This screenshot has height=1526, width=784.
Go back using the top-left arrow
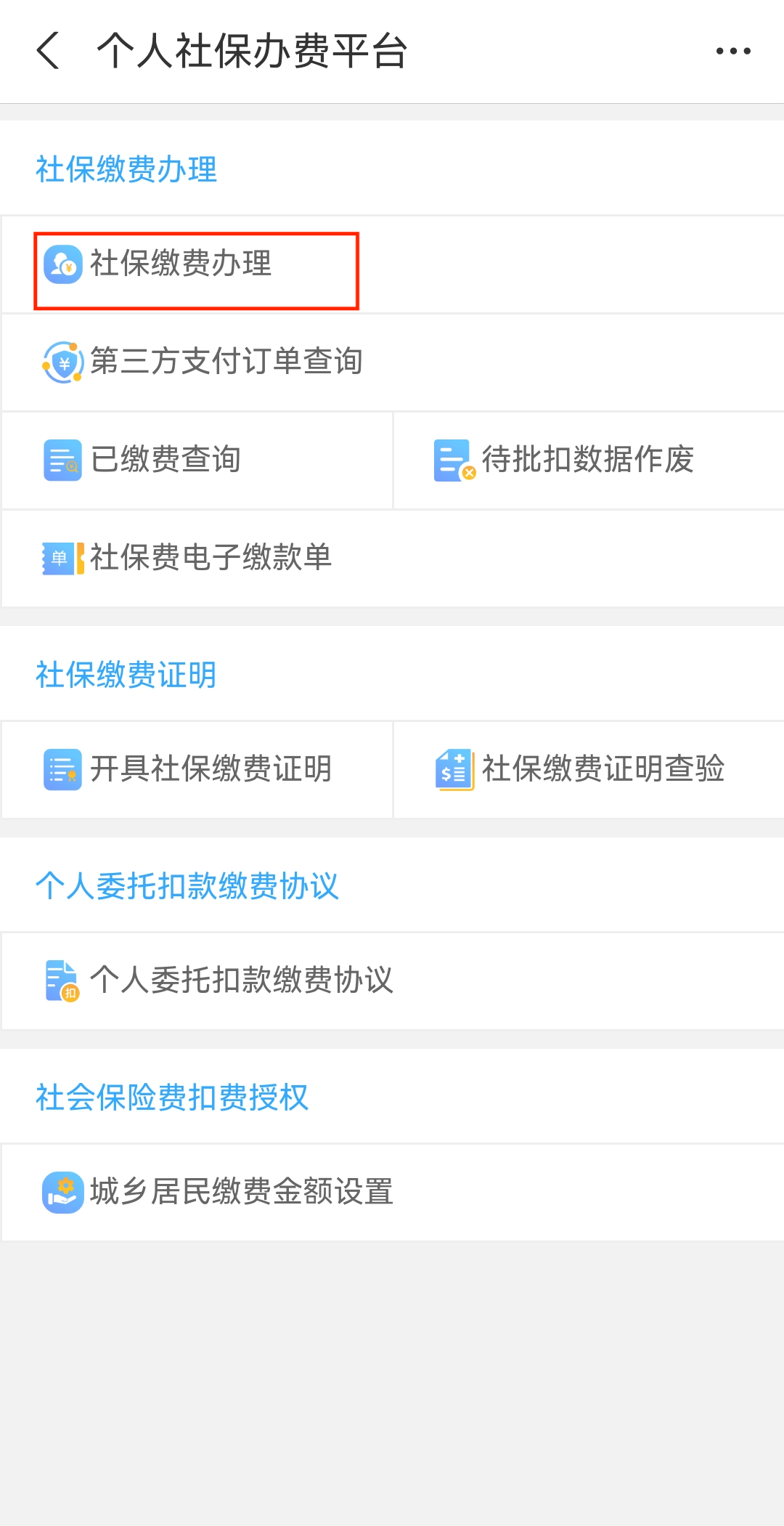(48, 51)
